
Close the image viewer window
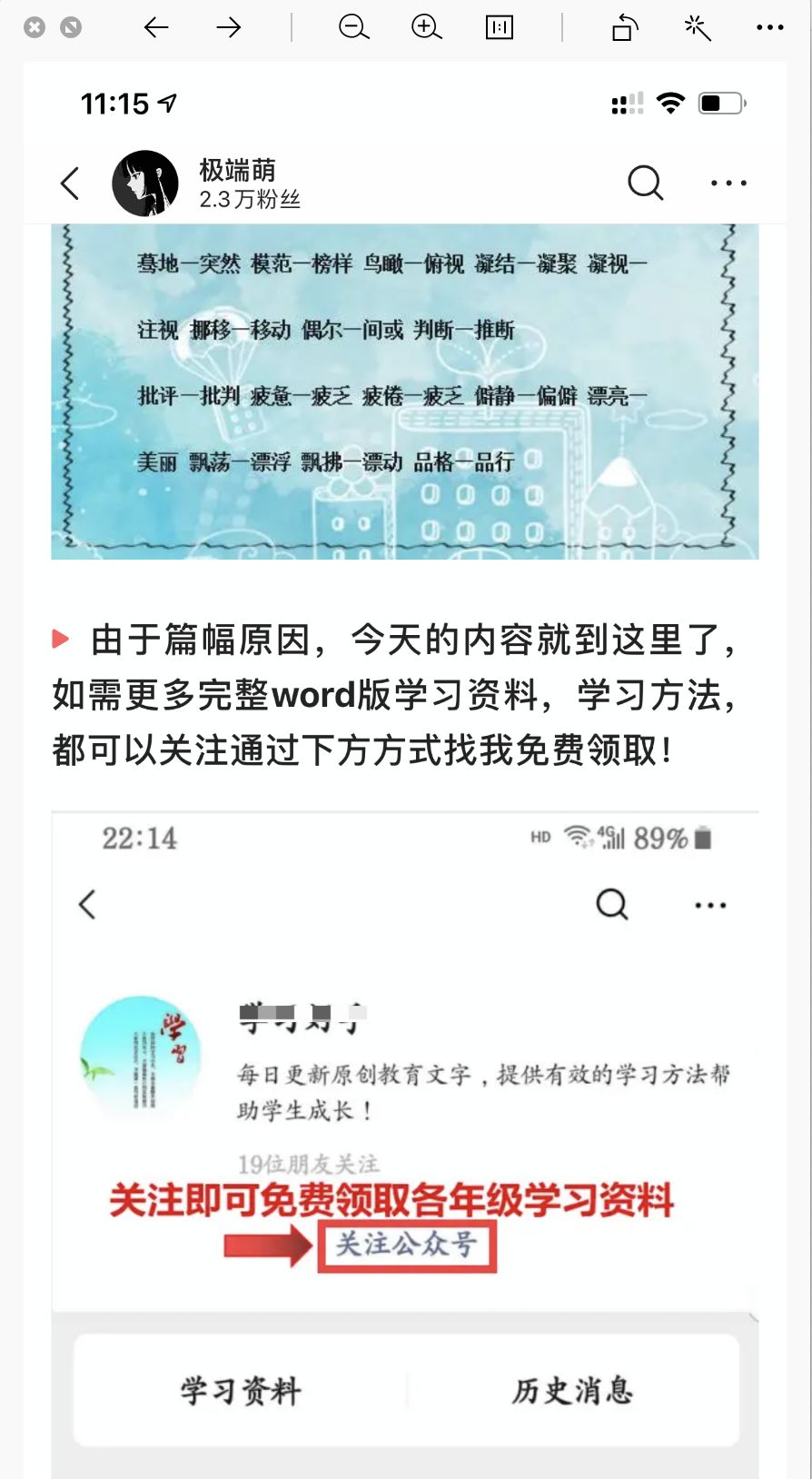35,27
